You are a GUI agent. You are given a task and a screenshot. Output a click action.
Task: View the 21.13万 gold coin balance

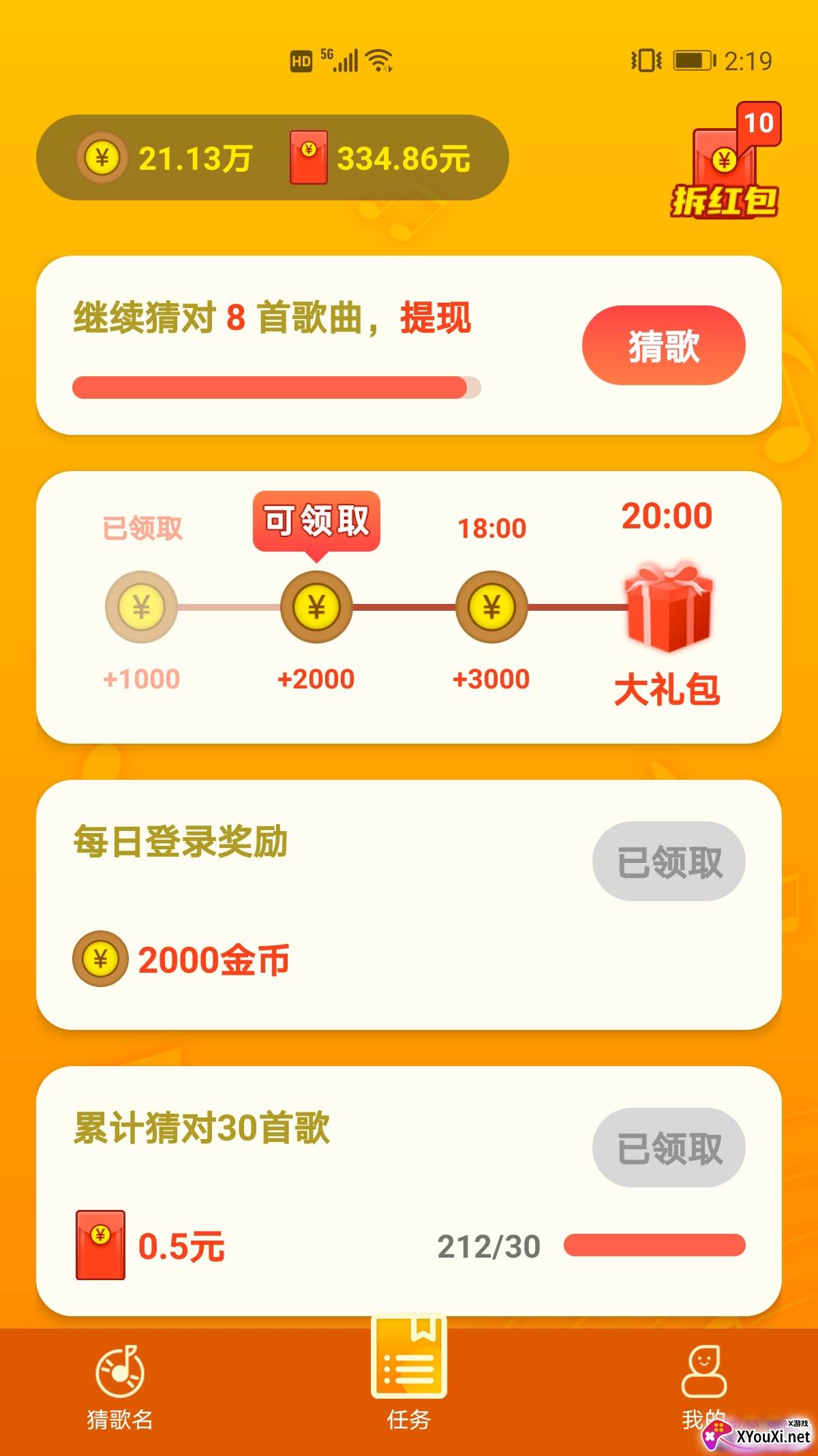[165, 158]
